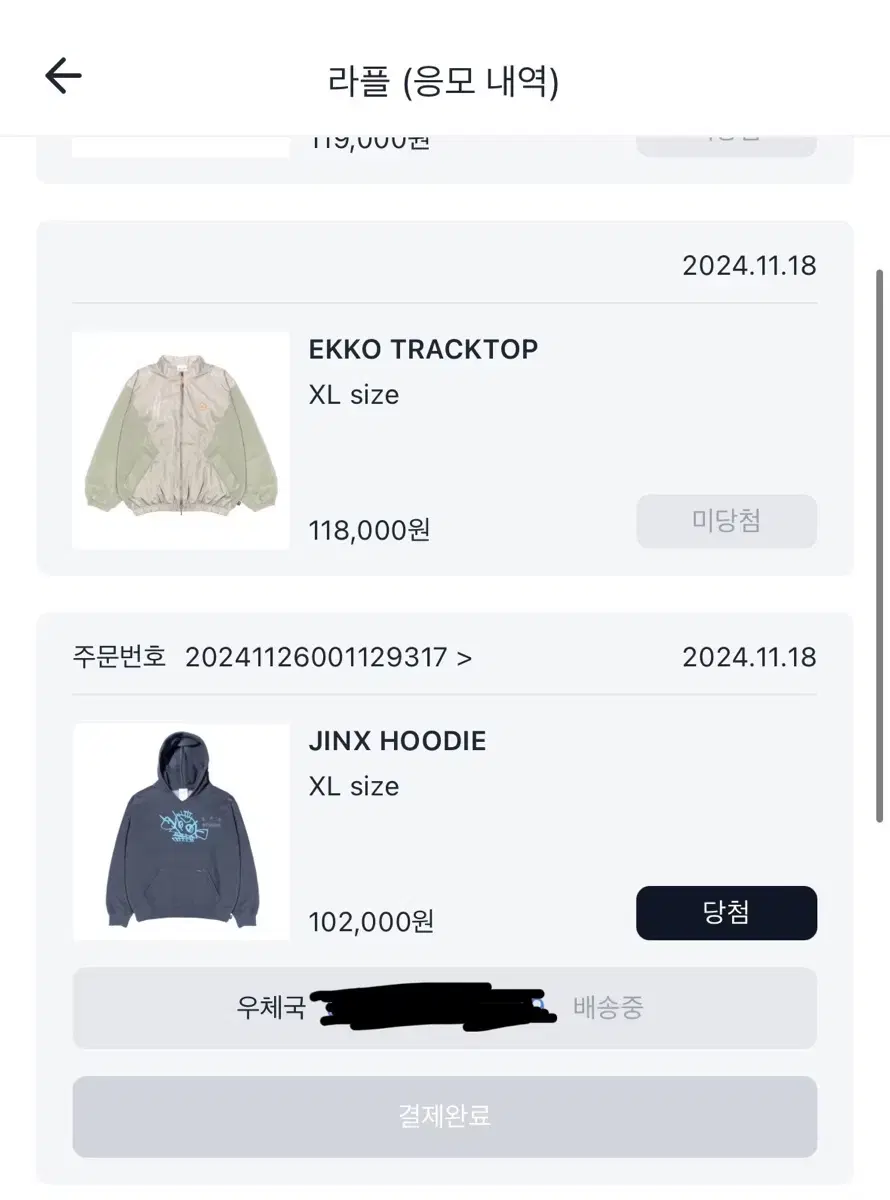Tap the 결제완료 payment complete button

(444, 1117)
